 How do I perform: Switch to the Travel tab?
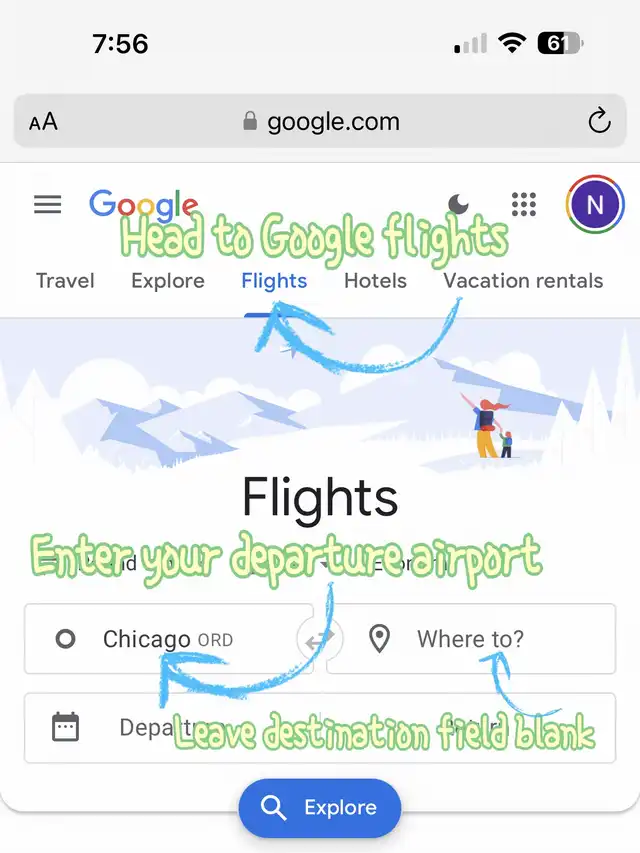pyautogui.click(x=65, y=281)
